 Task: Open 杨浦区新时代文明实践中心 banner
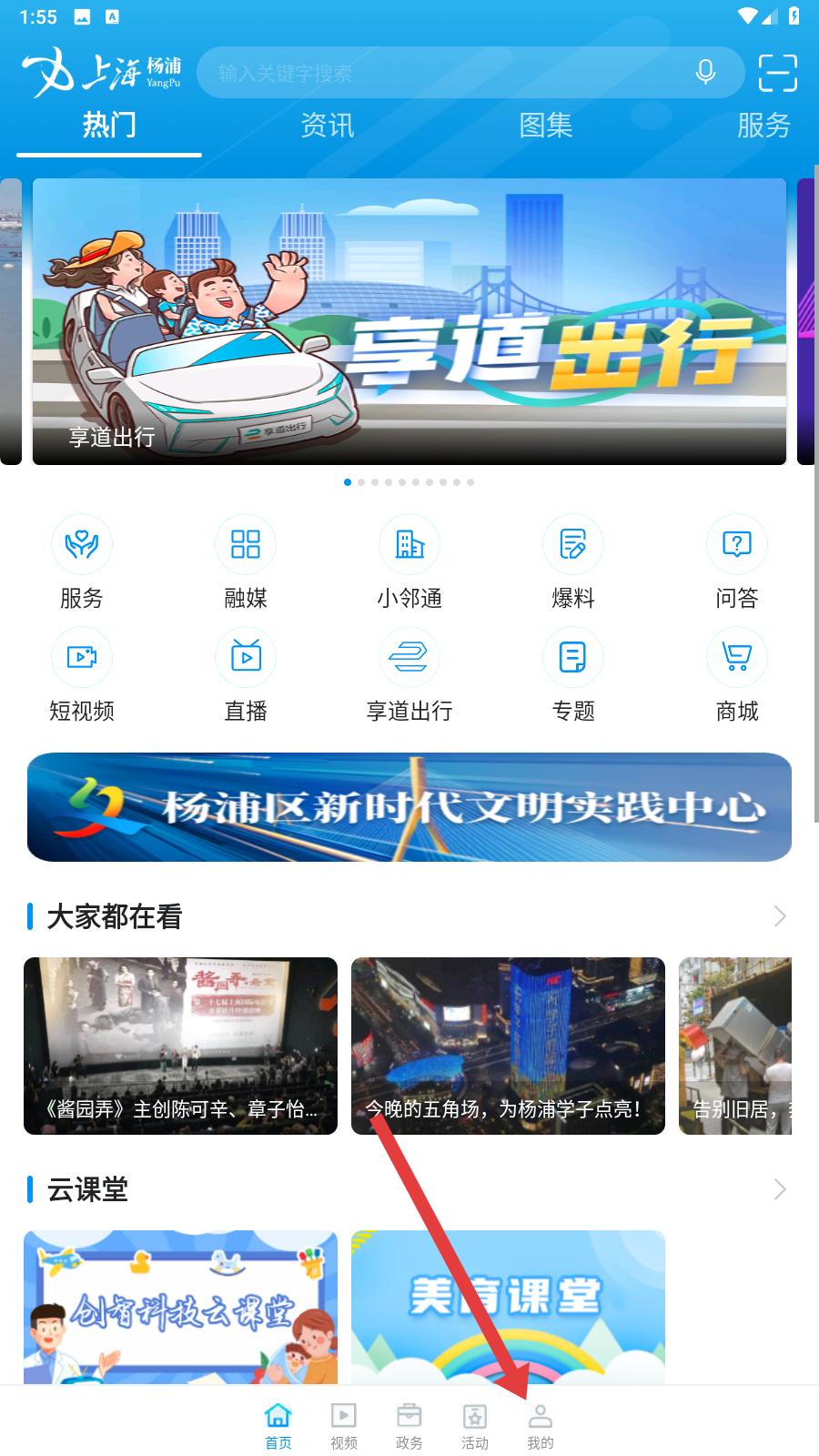pos(409,807)
